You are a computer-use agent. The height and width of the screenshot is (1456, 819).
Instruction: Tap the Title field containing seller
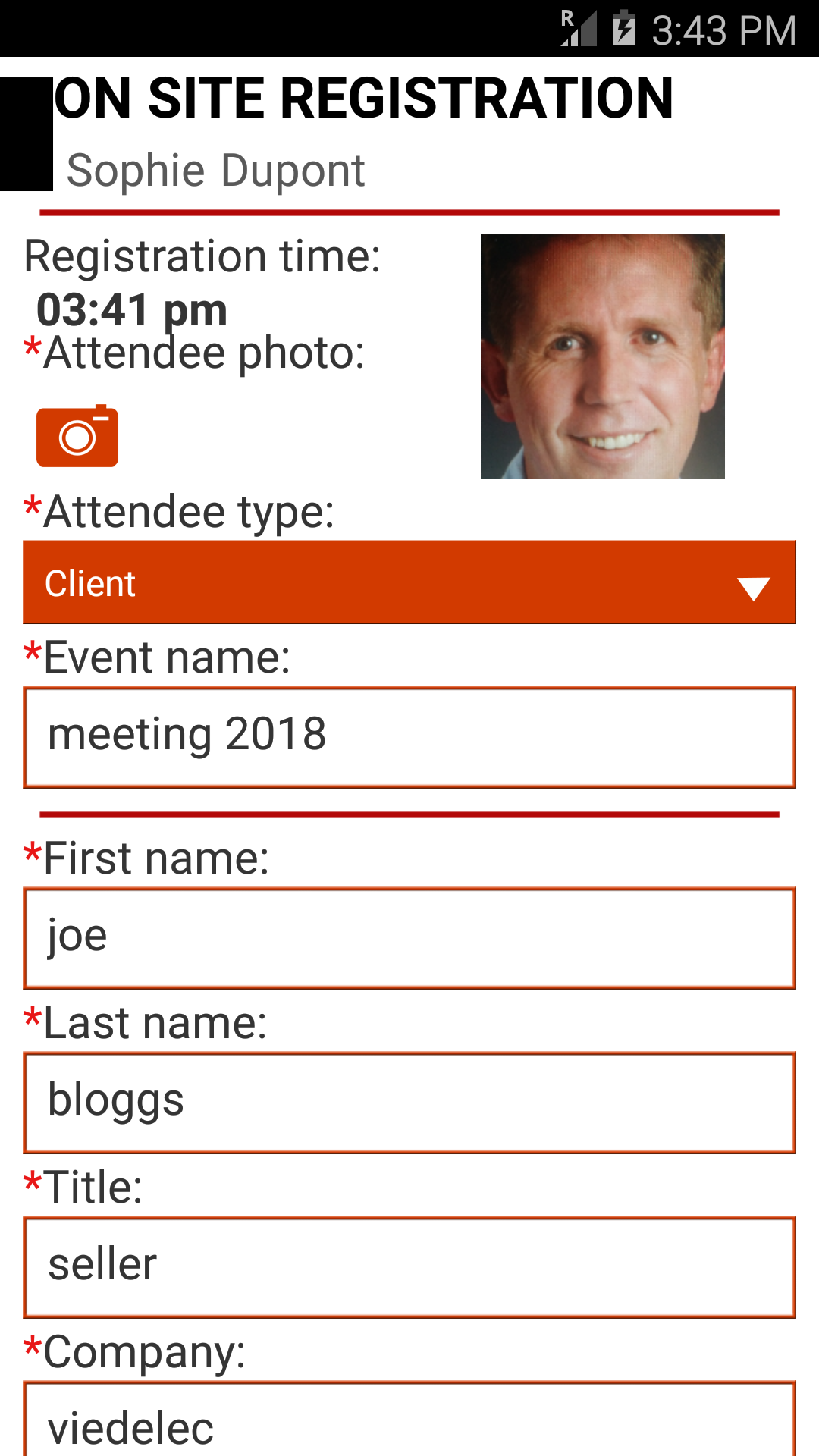coord(409,1263)
